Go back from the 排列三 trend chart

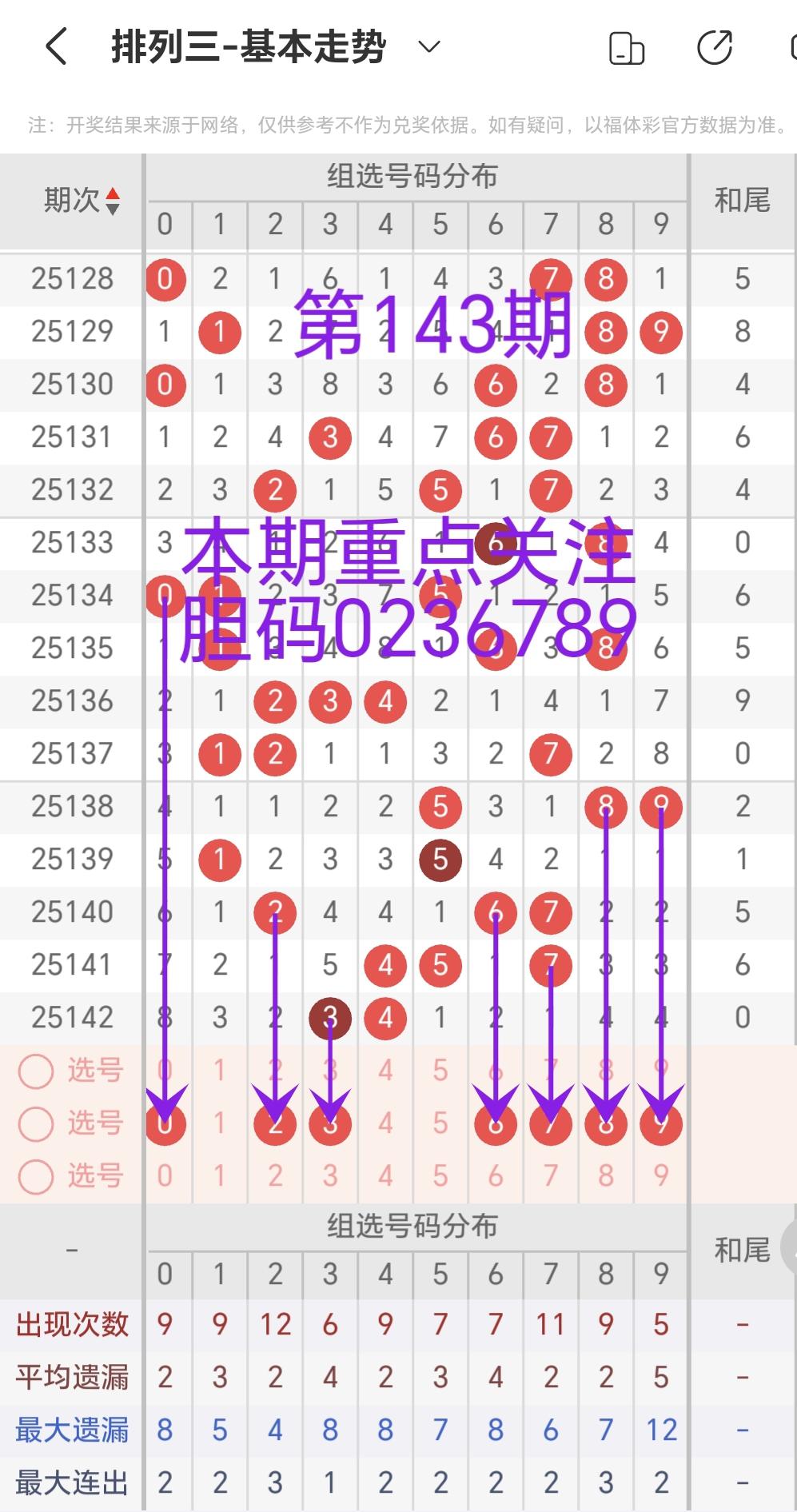[x=56, y=47]
